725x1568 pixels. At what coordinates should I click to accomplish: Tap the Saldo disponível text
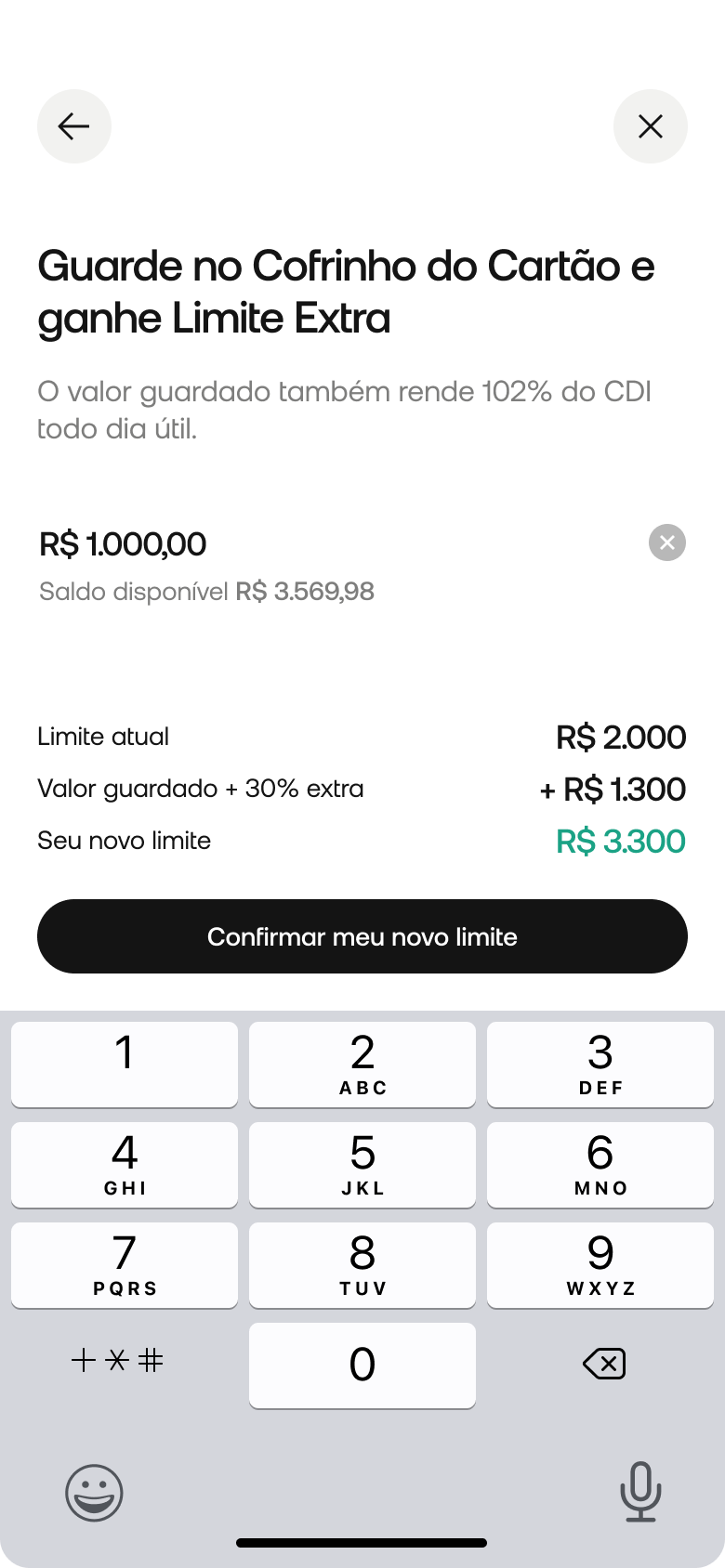(206, 591)
